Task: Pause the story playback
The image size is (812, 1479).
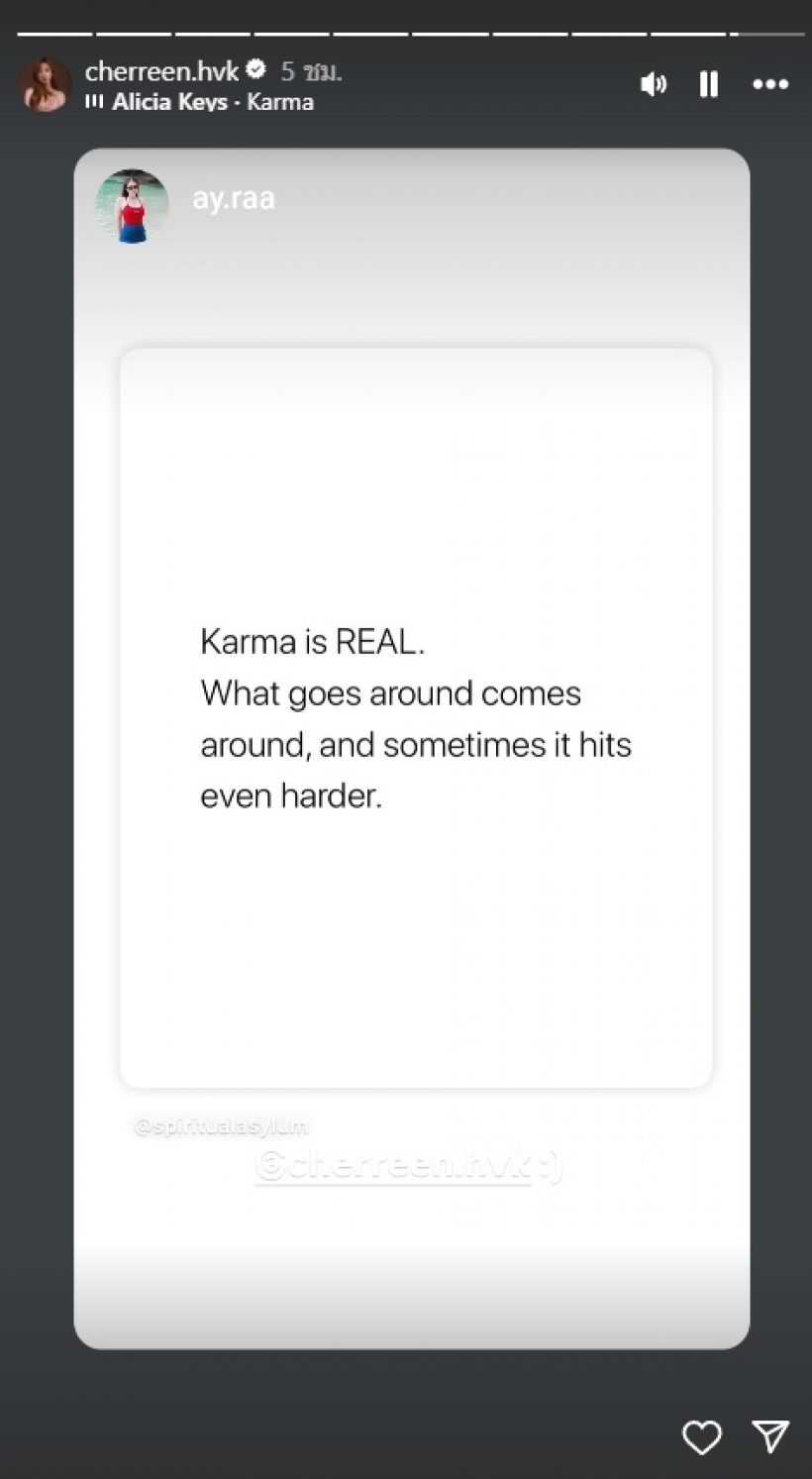Action: 709,84
